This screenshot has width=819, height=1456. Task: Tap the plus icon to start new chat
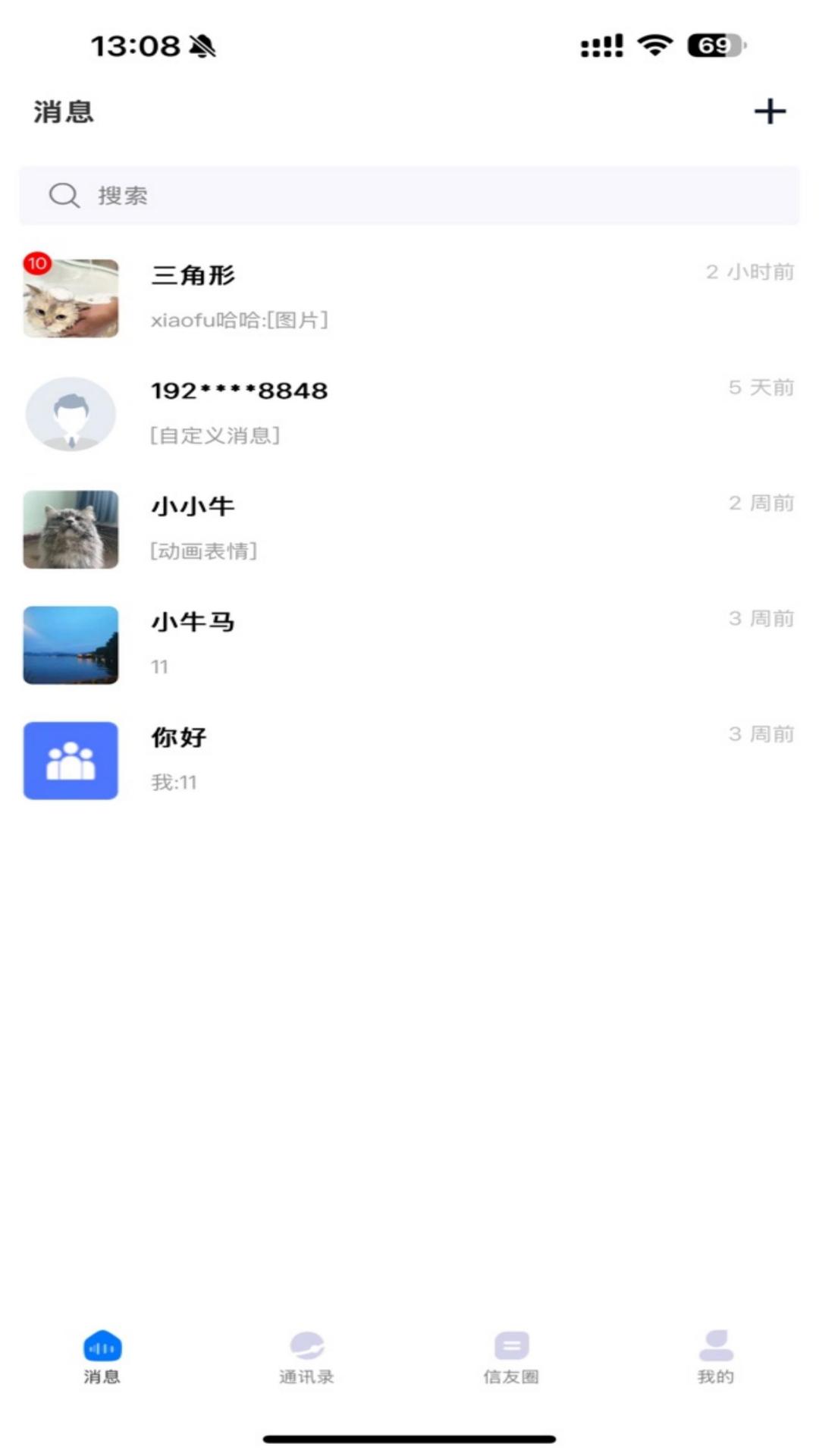tap(771, 111)
